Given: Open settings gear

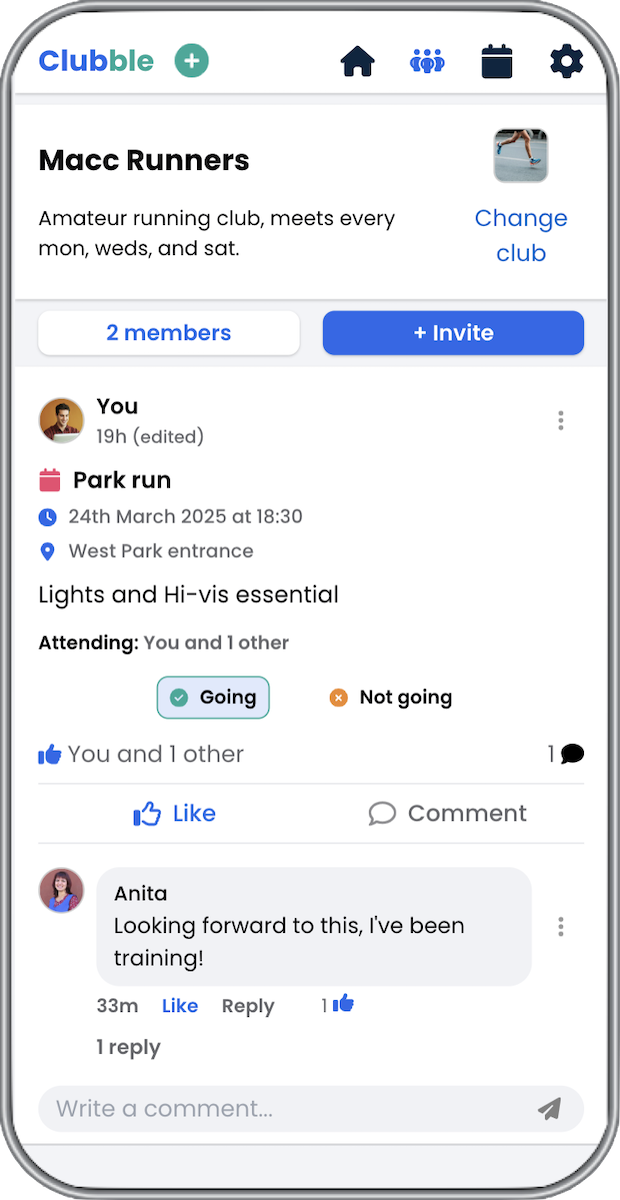Looking at the screenshot, I should 566,62.
